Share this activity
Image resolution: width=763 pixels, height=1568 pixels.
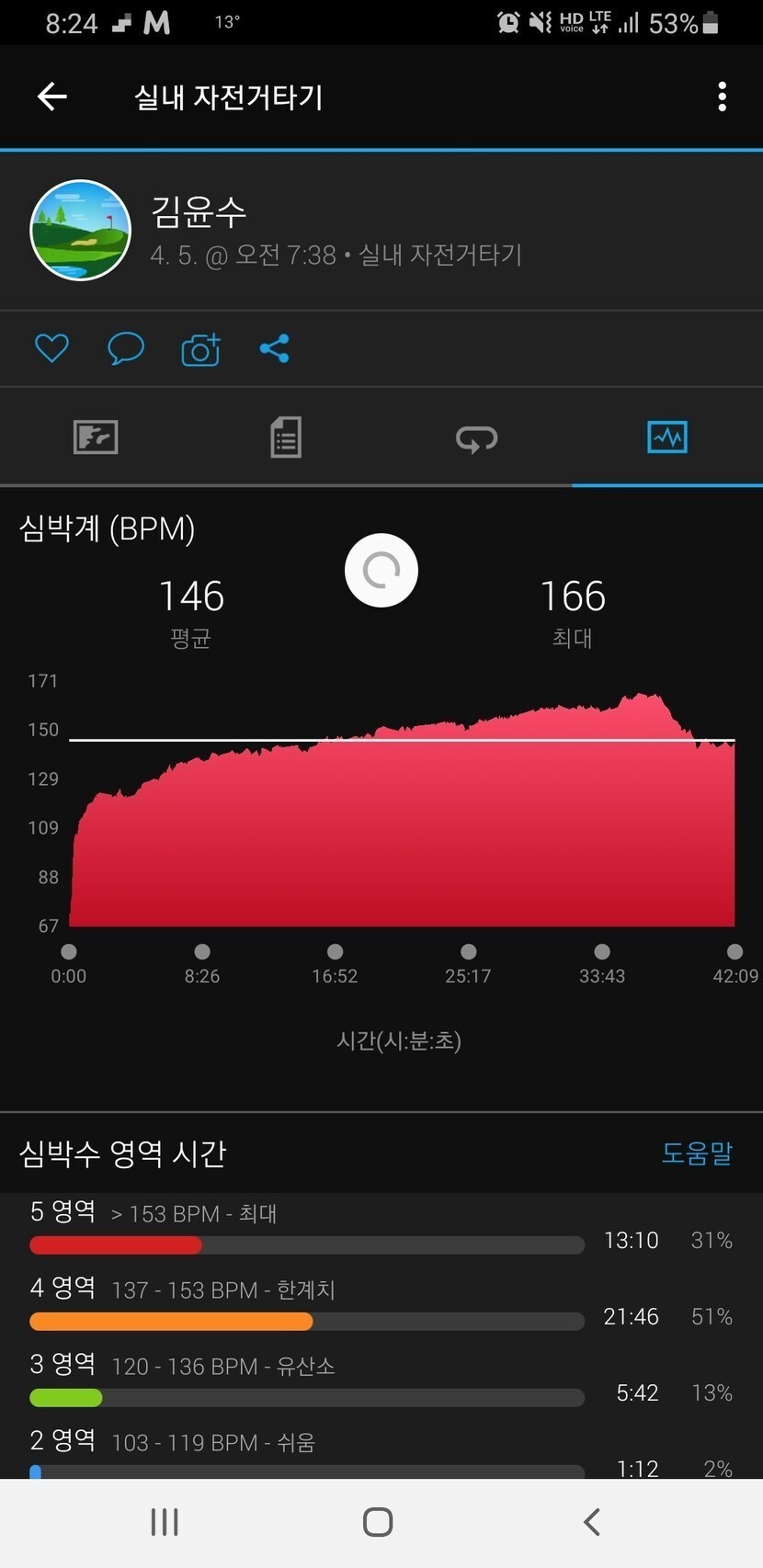275,348
